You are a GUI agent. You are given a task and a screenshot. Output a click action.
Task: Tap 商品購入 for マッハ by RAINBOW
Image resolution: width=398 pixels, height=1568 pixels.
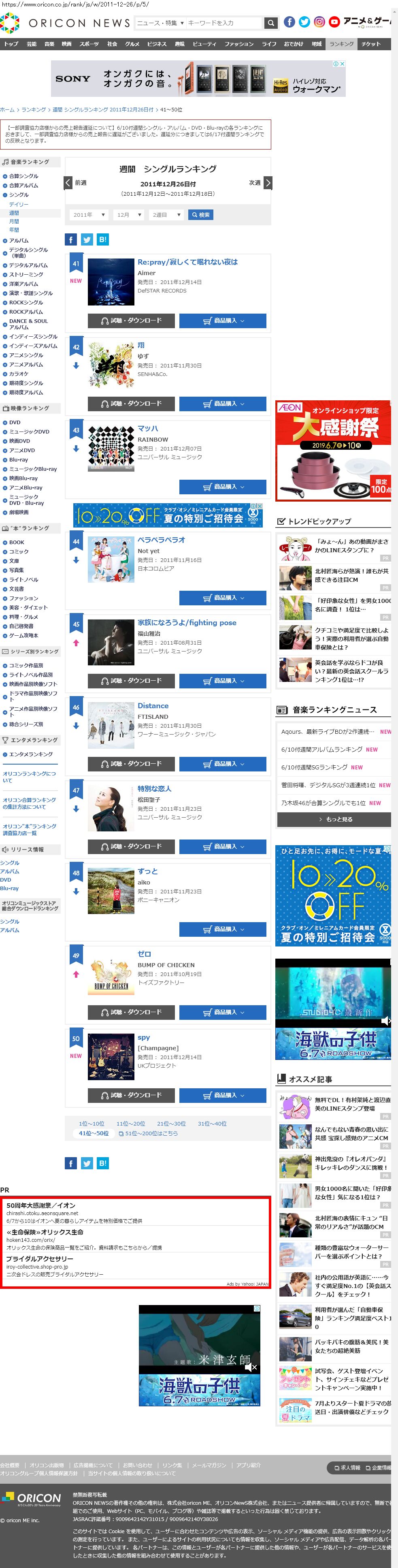tap(223, 486)
